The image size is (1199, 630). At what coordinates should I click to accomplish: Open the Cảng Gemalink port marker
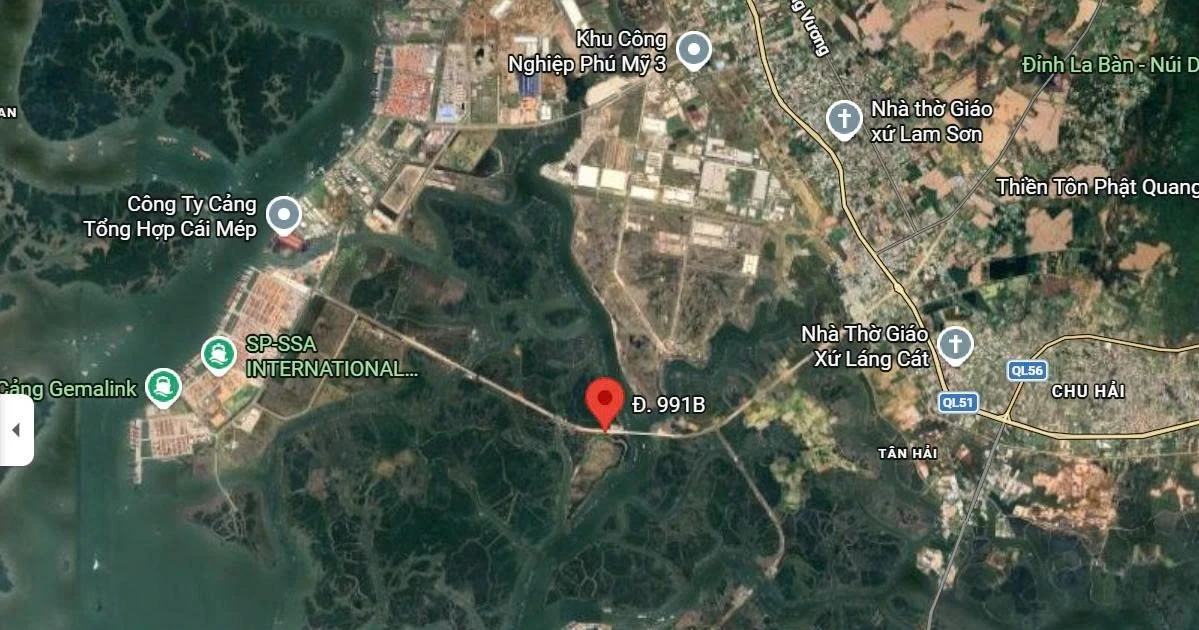pyautogui.click(x=162, y=387)
